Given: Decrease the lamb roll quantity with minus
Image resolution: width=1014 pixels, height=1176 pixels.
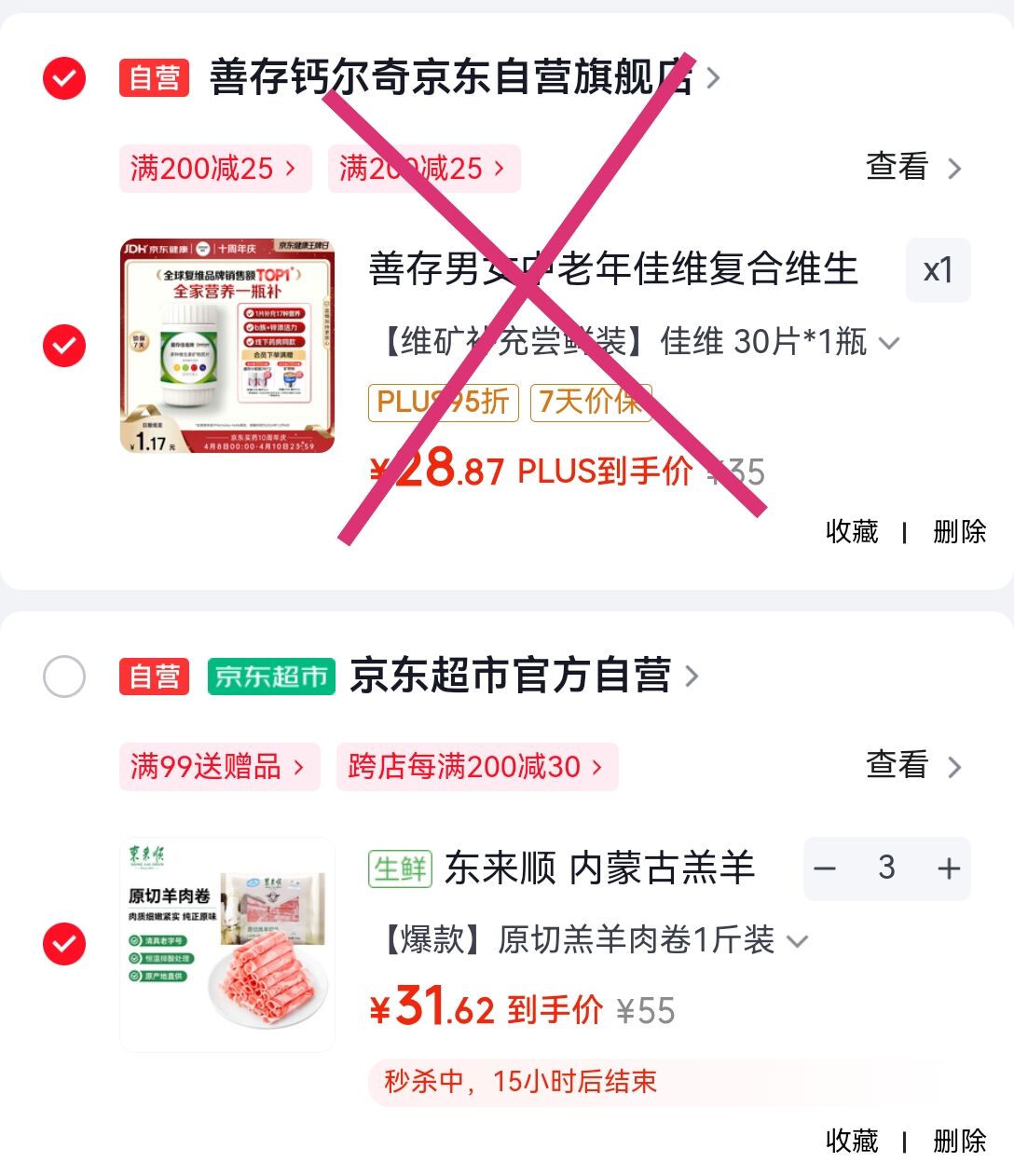Looking at the screenshot, I should point(825,868).
